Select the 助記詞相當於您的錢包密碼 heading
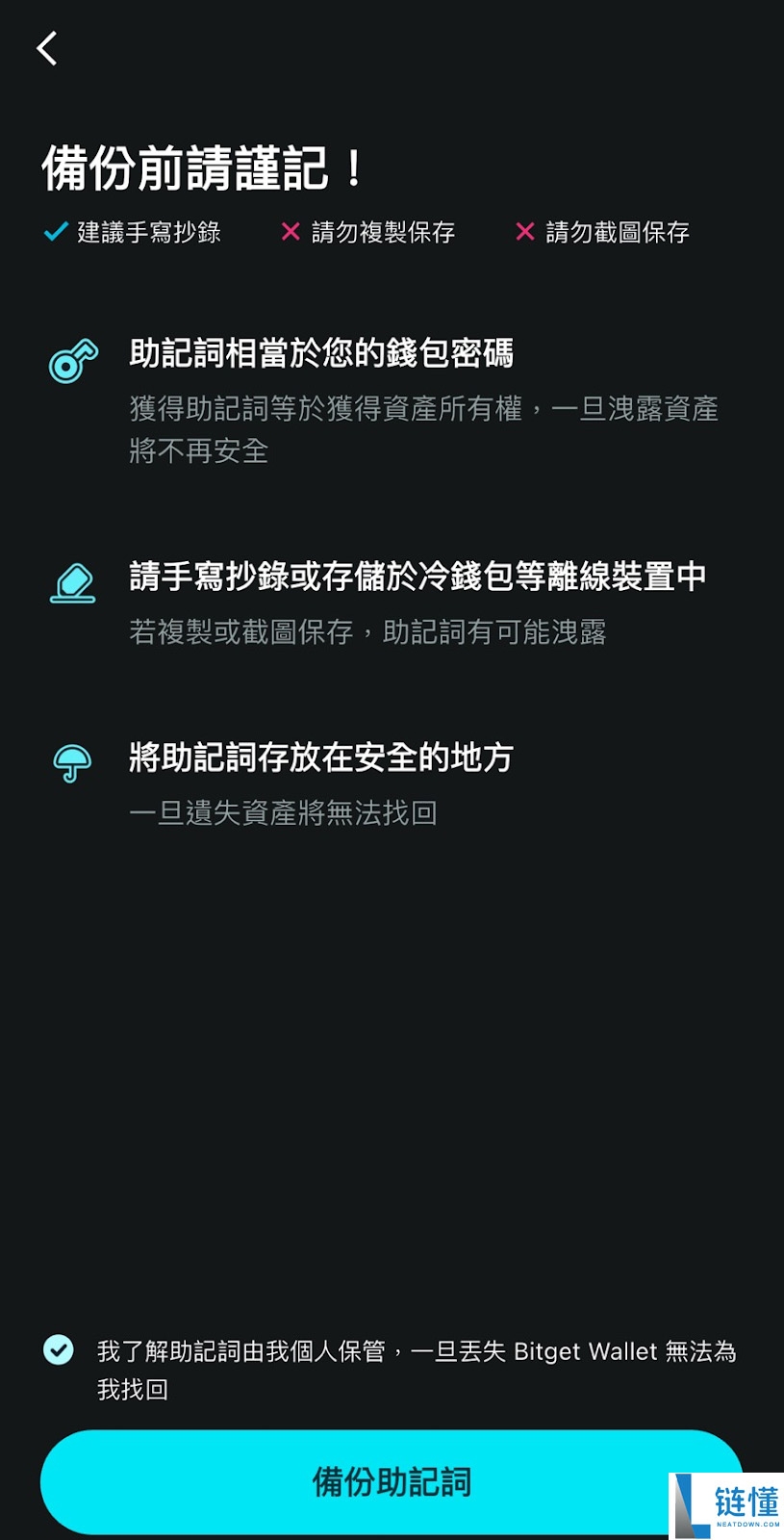Viewport: 784px width, 1540px height. pos(322,353)
